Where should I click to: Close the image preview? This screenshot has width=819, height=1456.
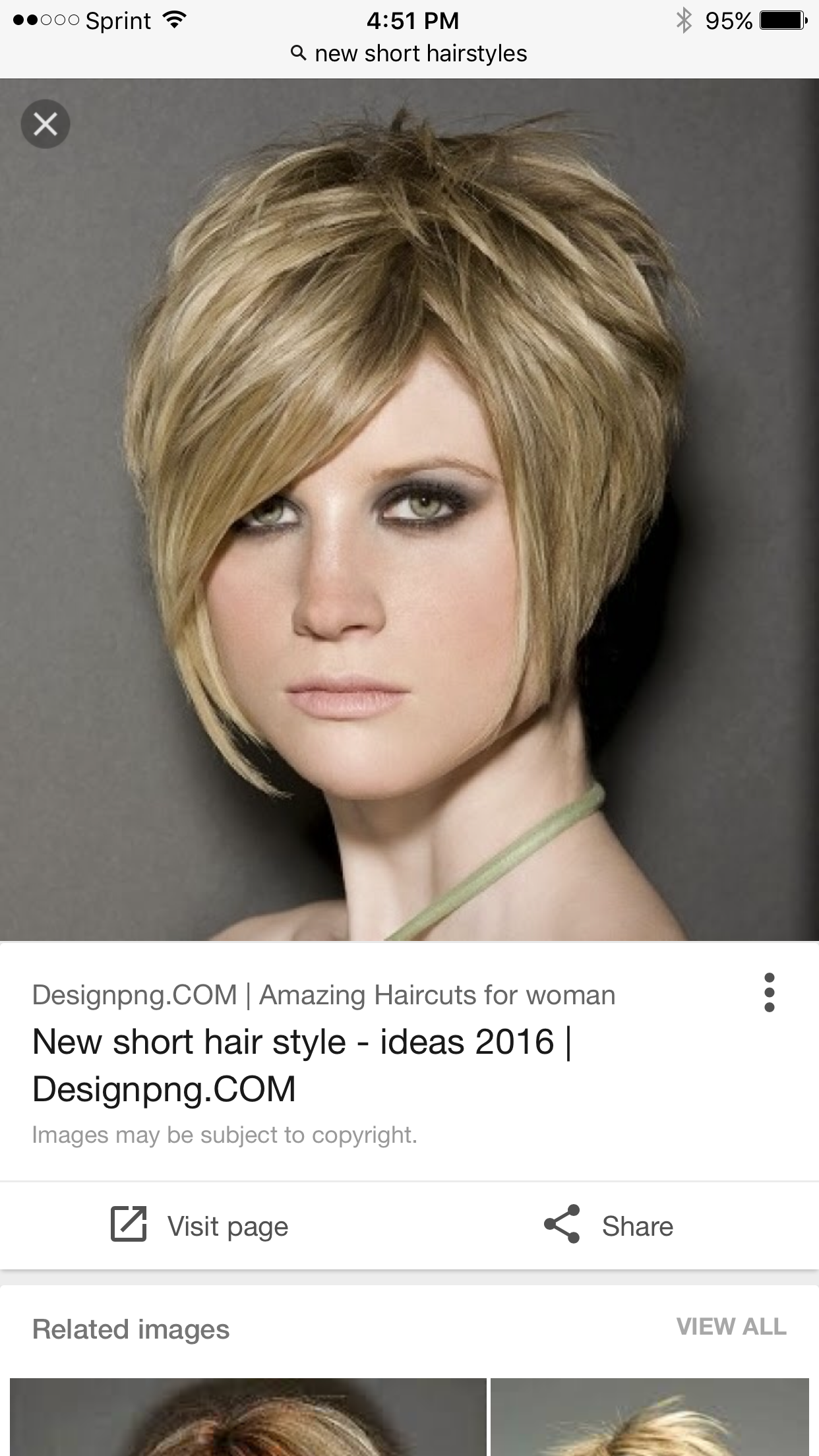pyautogui.click(x=45, y=123)
